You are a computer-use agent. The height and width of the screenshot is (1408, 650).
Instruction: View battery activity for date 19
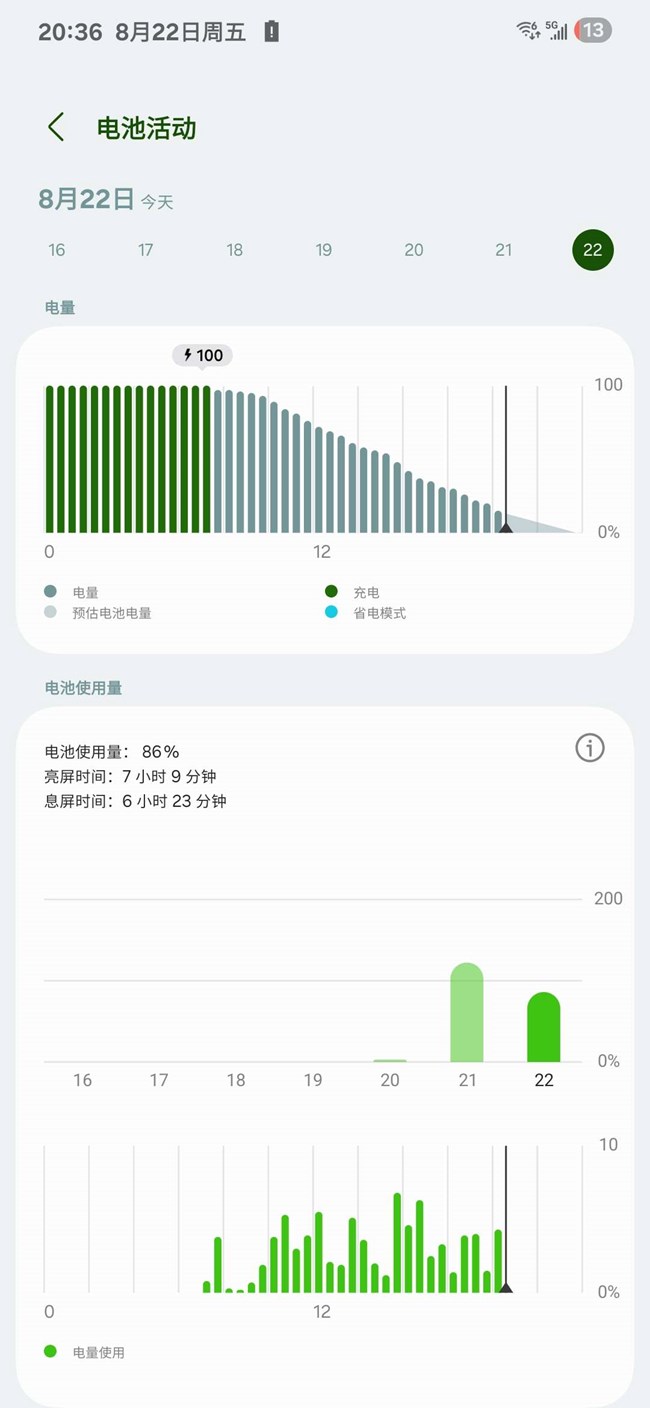pos(324,250)
